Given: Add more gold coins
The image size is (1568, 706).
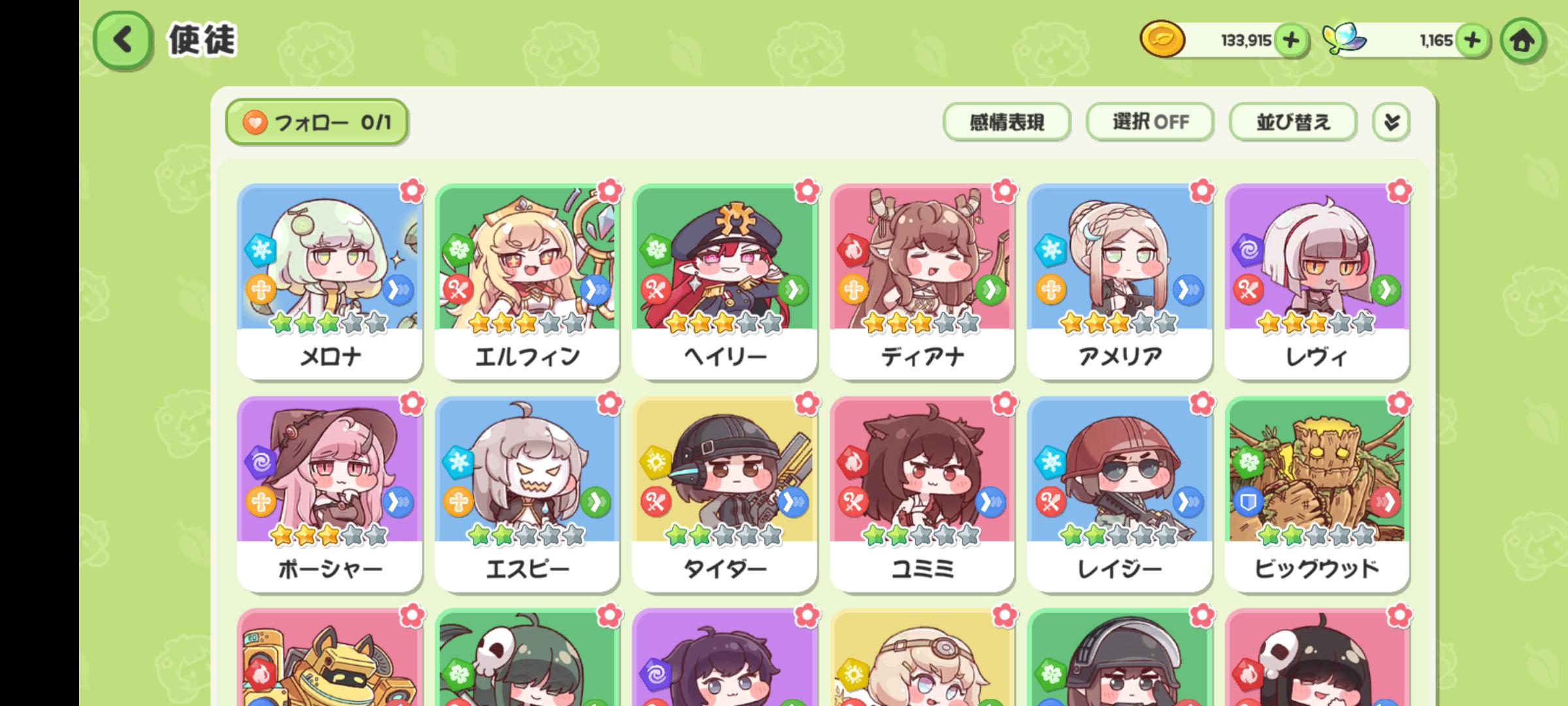Looking at the screenshot, I should (x=1290, y=41).
